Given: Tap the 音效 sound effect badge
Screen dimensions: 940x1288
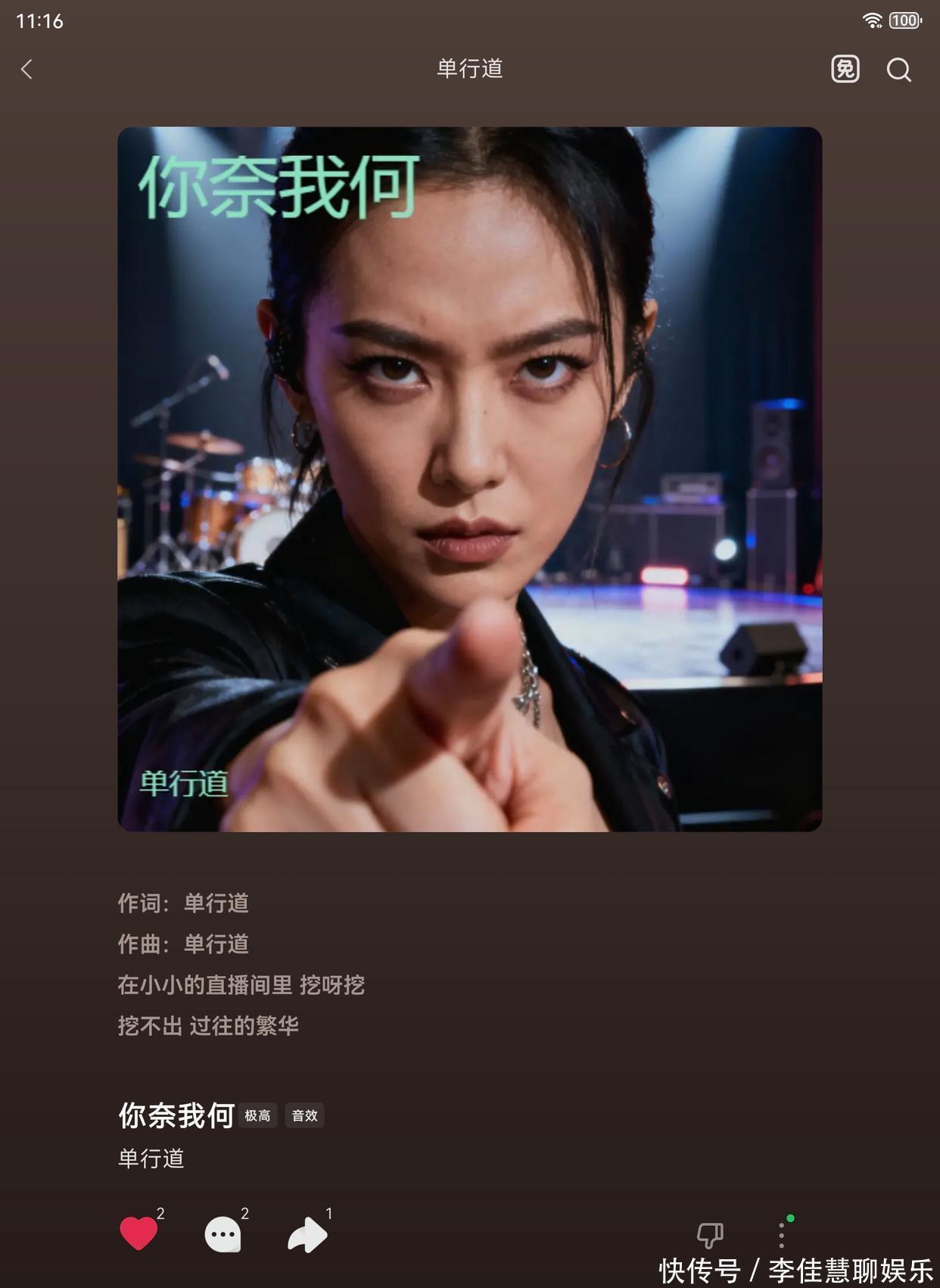Looking at the screenshot, I should [x=304, y=1115].
